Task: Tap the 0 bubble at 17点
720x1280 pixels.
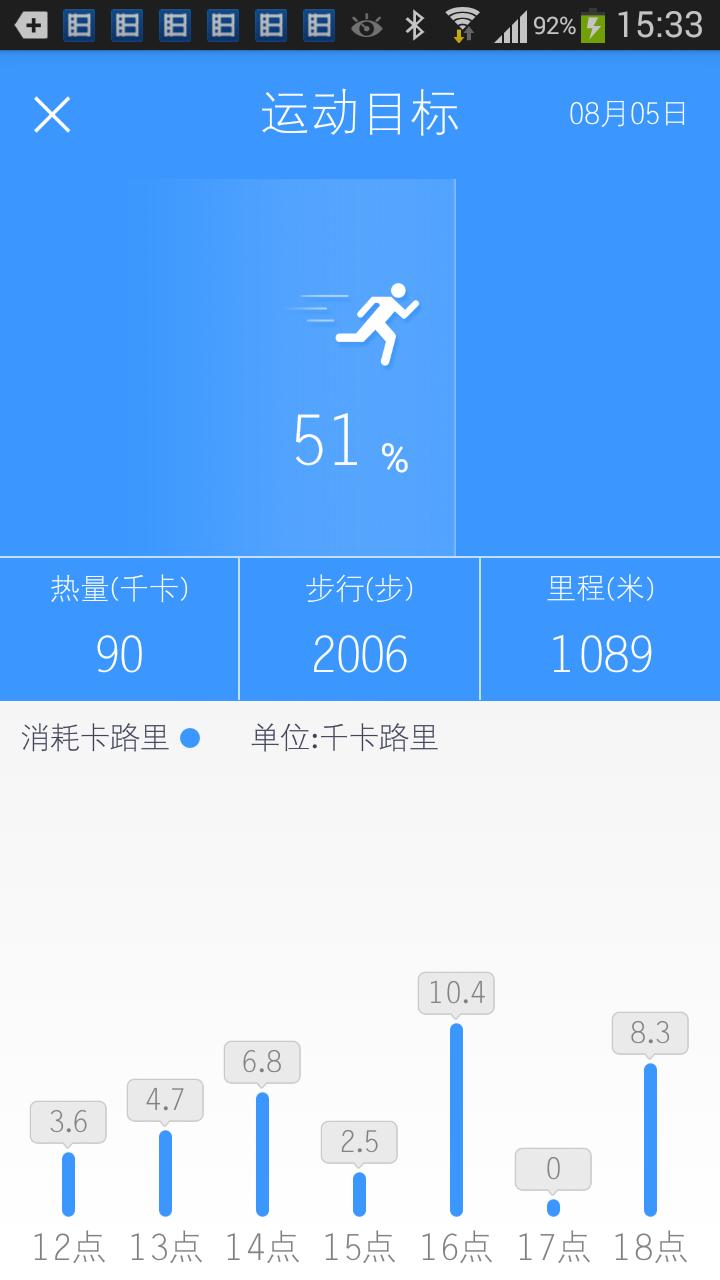Action: pos(553,1169)
